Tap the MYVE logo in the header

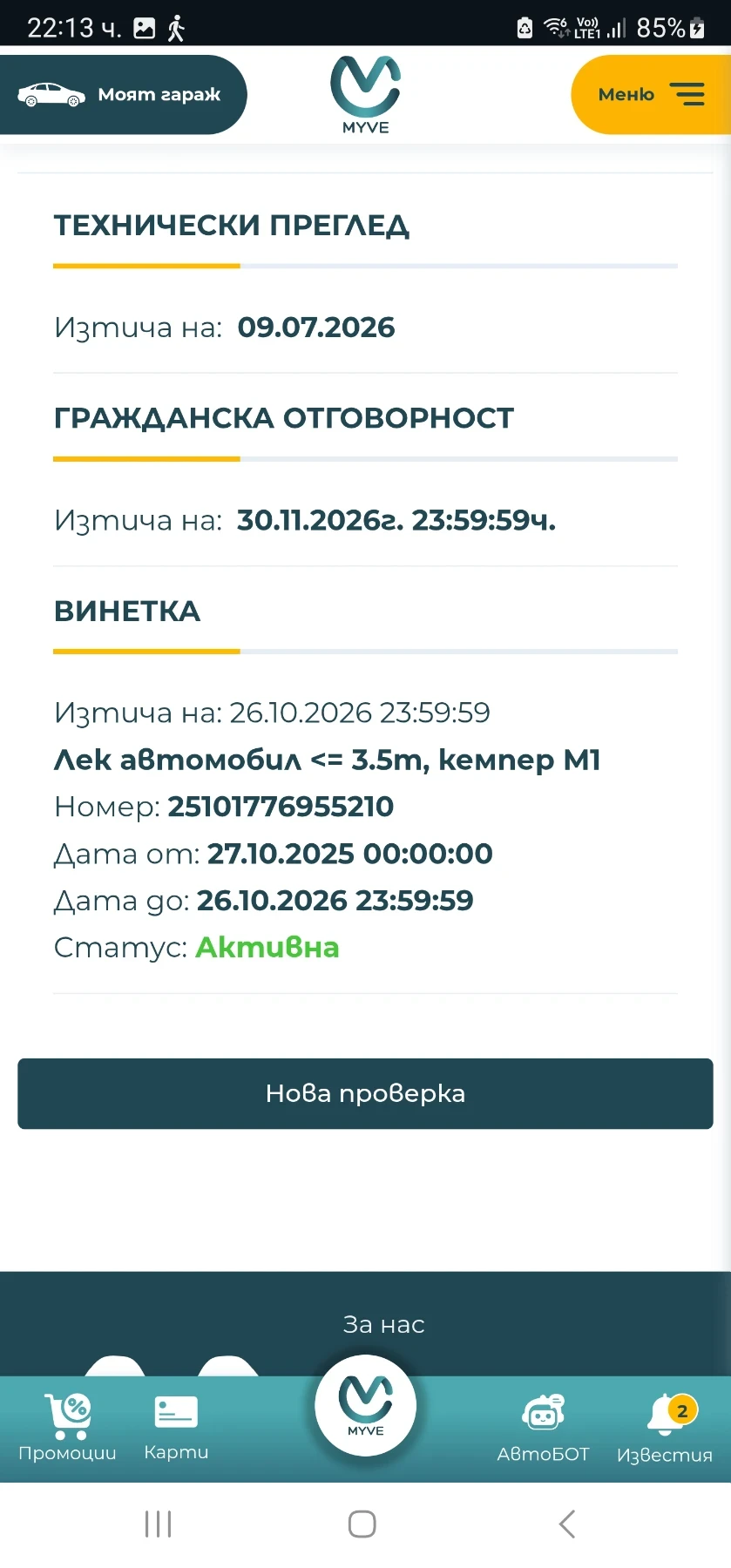[x=365, y=95]
